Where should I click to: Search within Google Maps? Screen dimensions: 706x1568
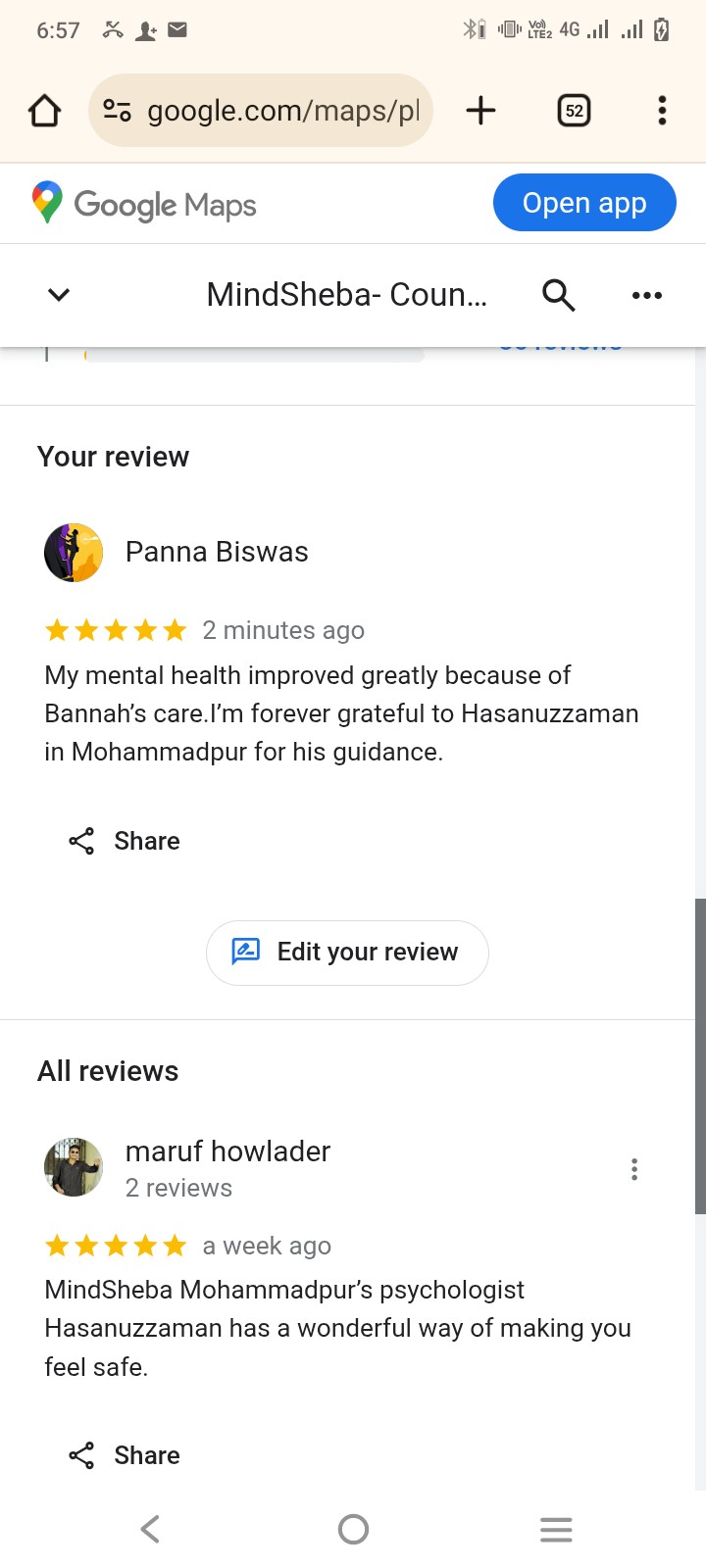(558, 294)
